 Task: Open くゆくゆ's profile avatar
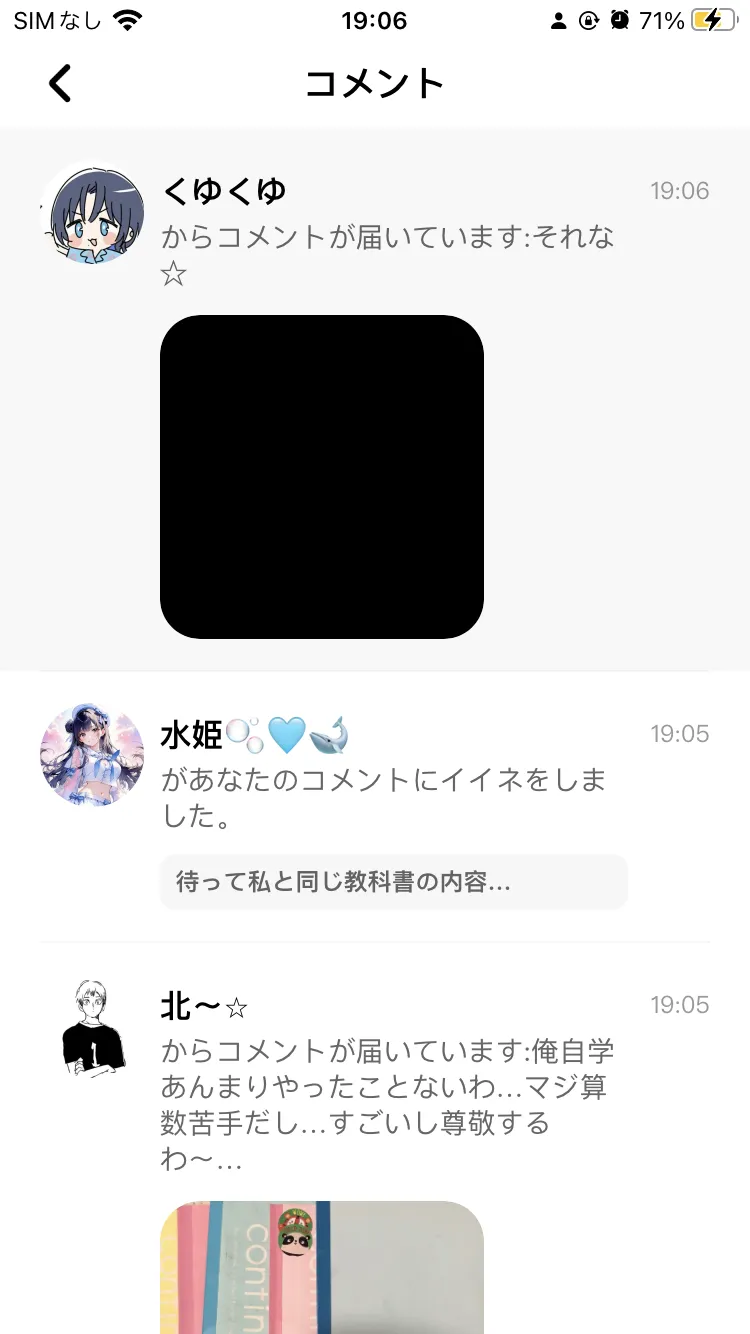[92, 213]
